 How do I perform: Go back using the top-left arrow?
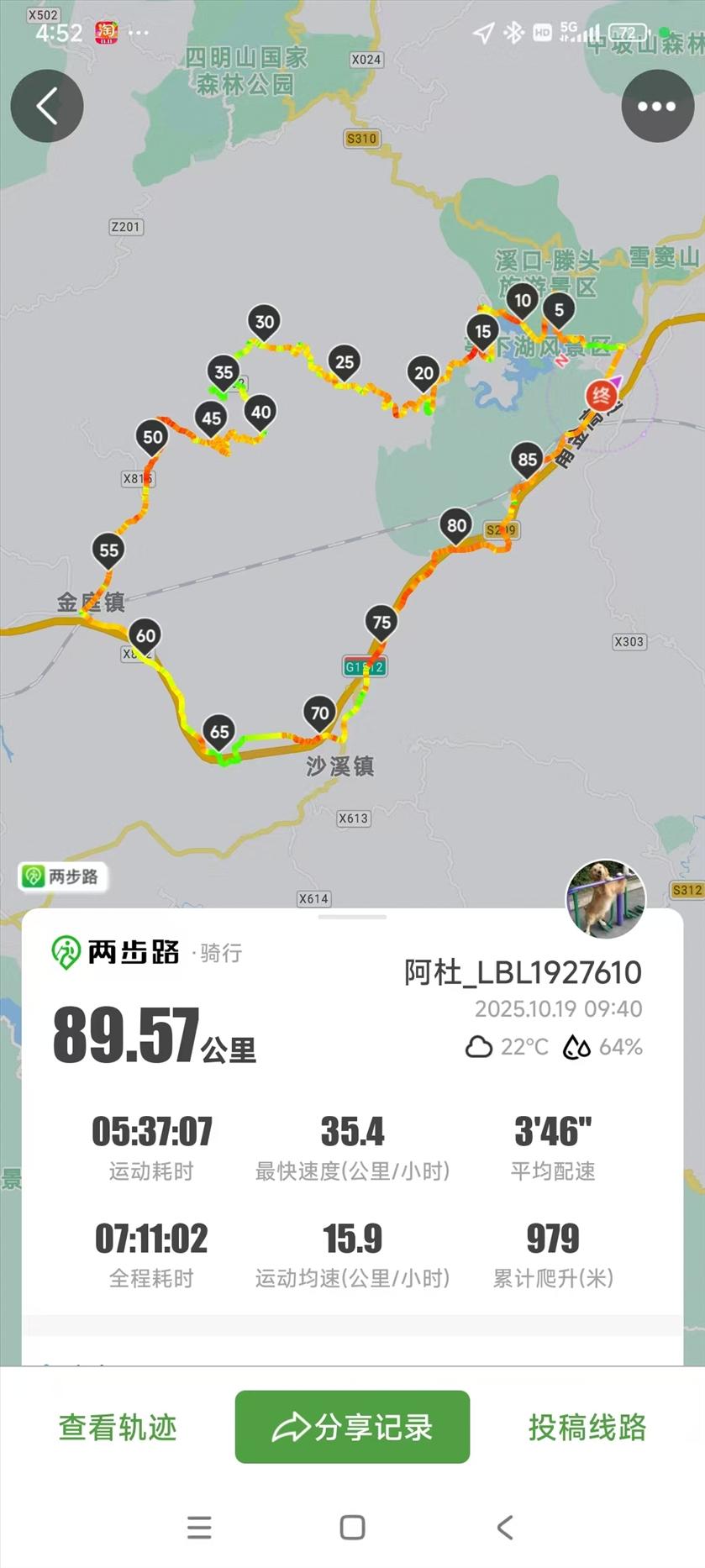tap(47, 107)
